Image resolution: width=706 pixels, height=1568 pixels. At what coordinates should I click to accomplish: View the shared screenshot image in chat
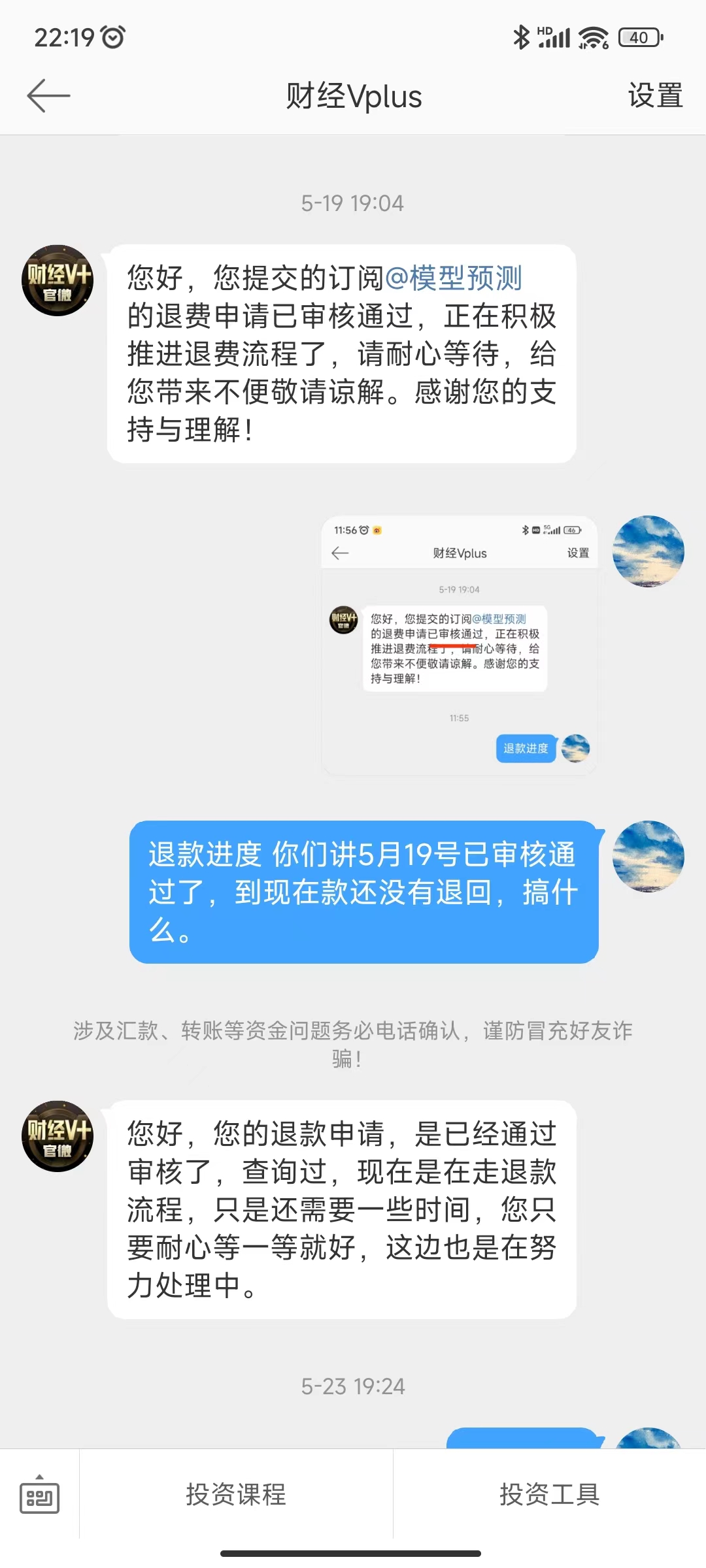(x=460, y=645)
